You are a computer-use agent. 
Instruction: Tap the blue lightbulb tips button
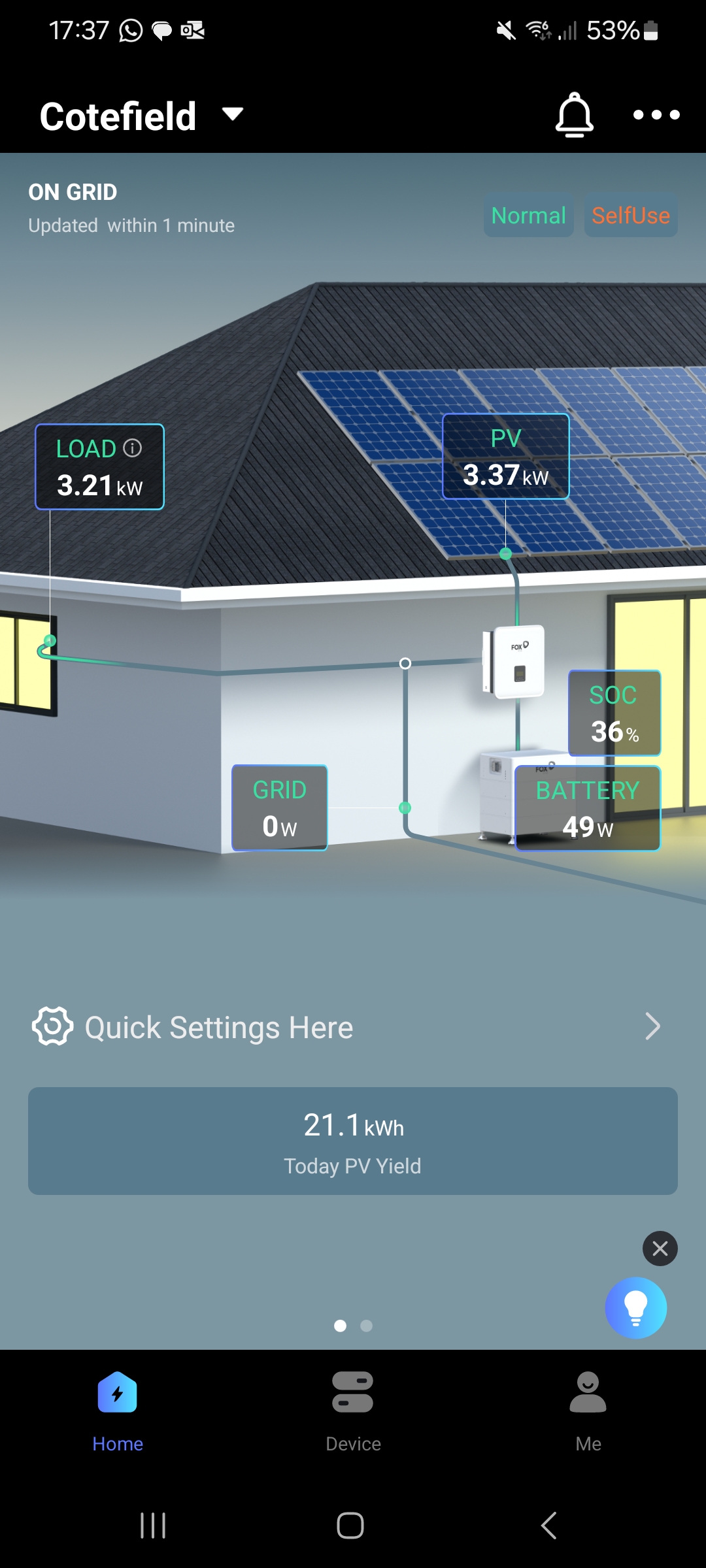tap(635, 1307)
